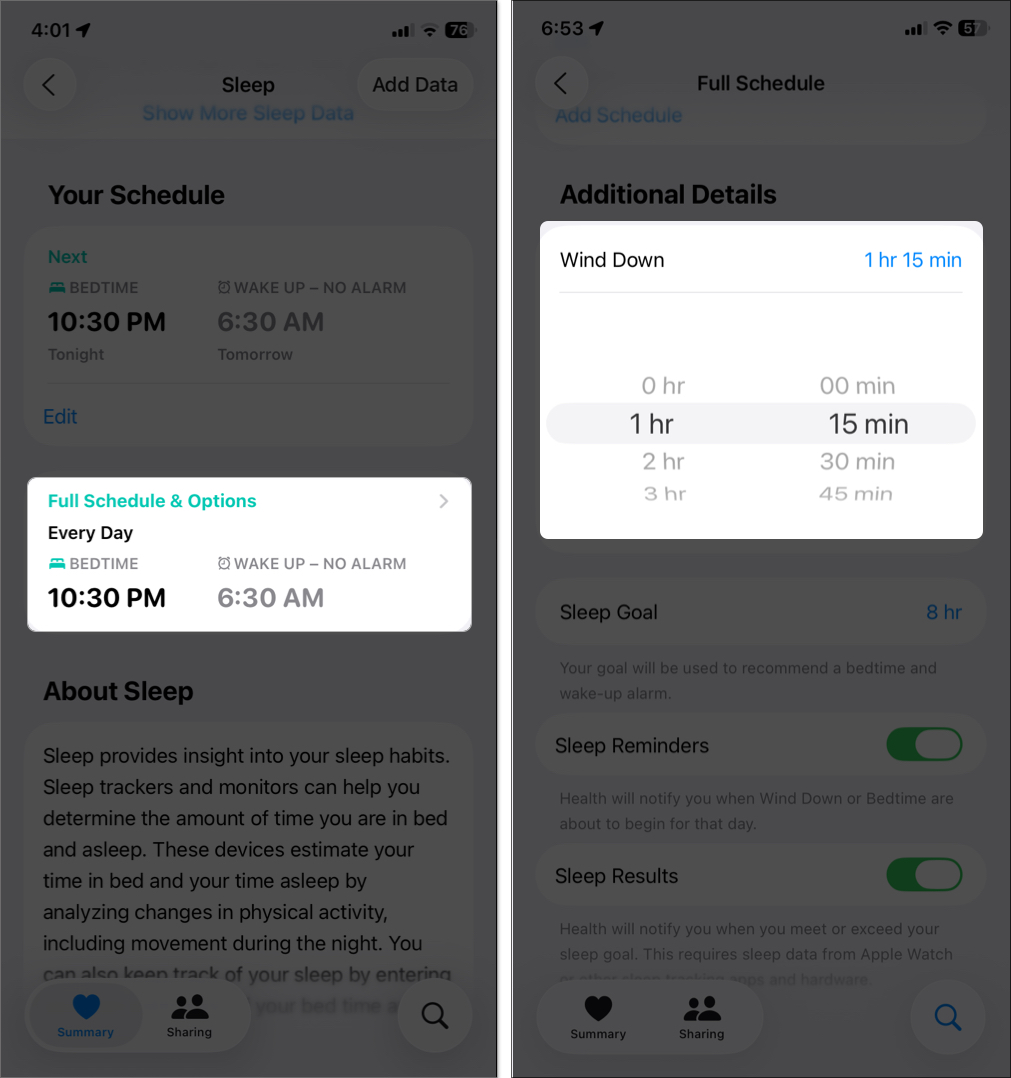Image resolution: width=1011 pixels, height=1078 pixels.
Task: Go back from the Sleep screen
Action: tap(49, 85)
